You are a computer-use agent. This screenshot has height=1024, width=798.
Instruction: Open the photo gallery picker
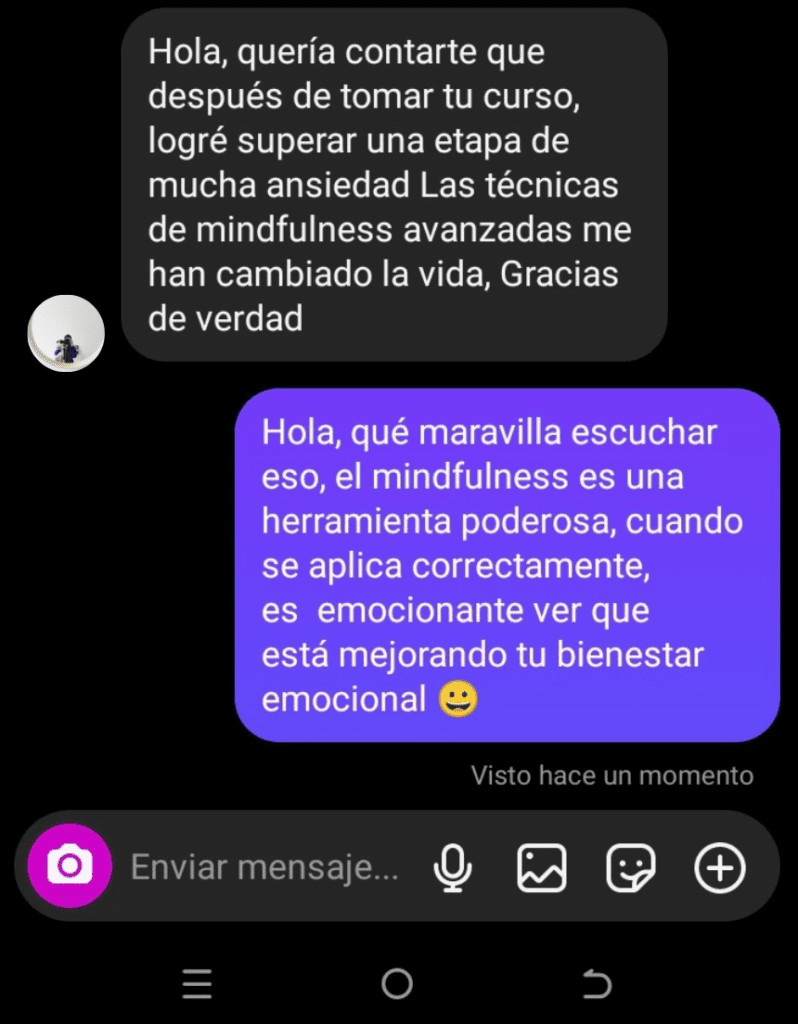point(541,867)
